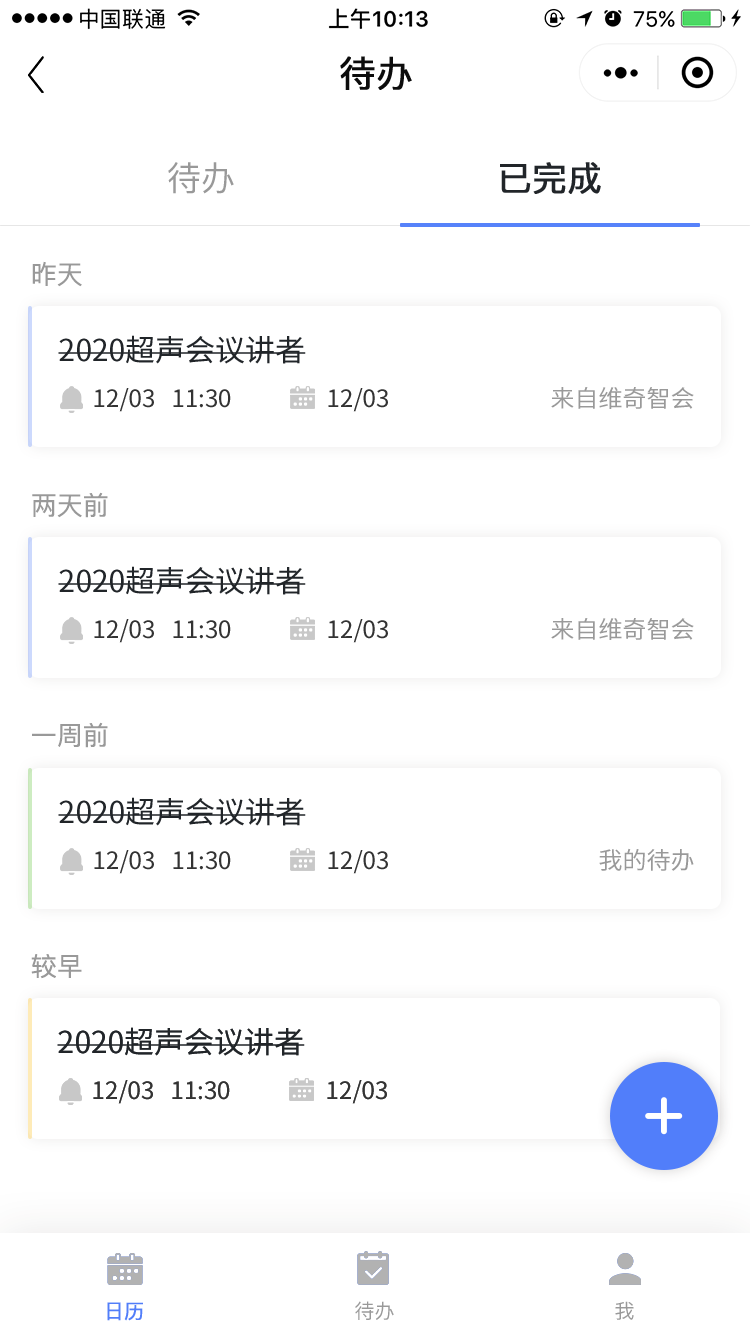Screen dimensions: 750x1334
Task: Open the 待办 bottom navigation tab
Action: (x=374, y=1285)
